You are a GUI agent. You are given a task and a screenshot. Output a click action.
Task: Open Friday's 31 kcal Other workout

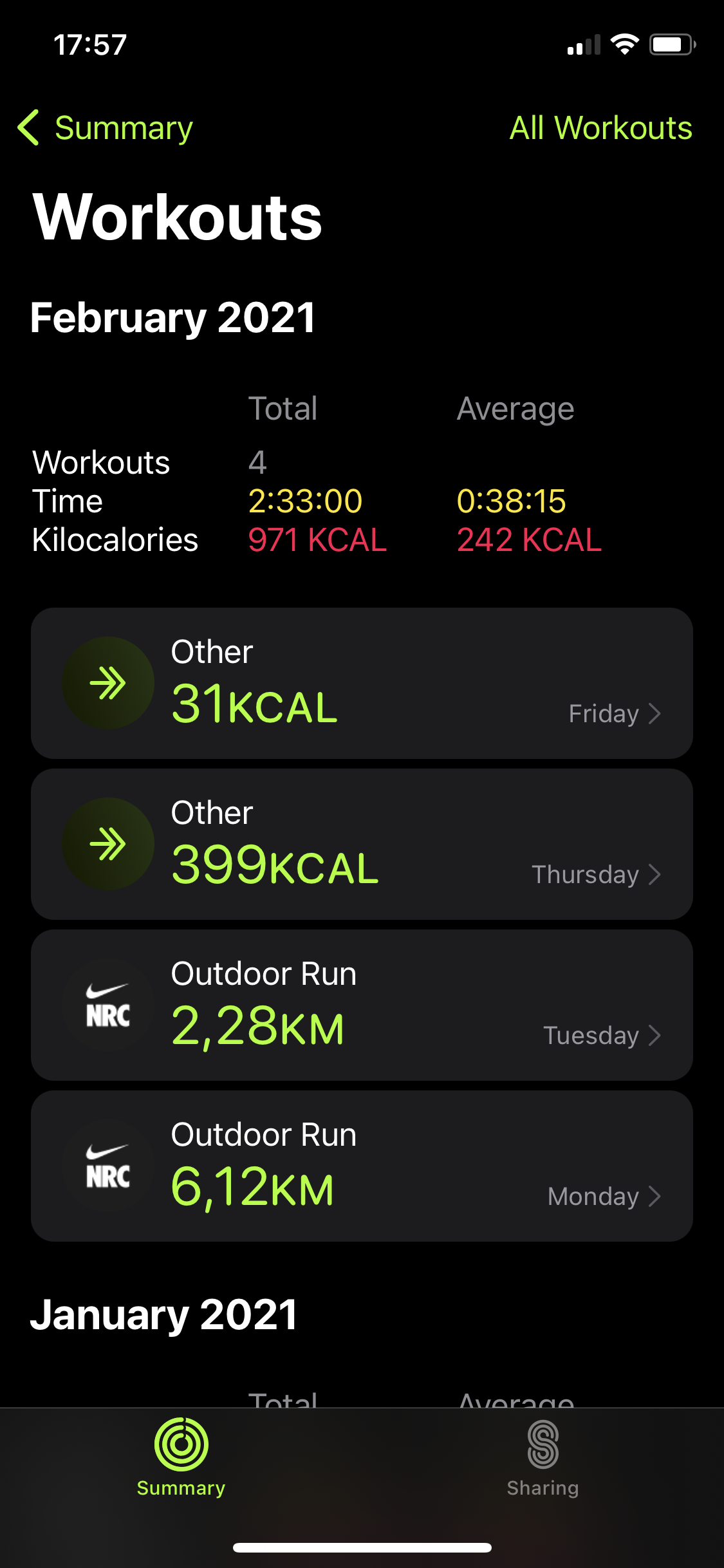[362, 683]
